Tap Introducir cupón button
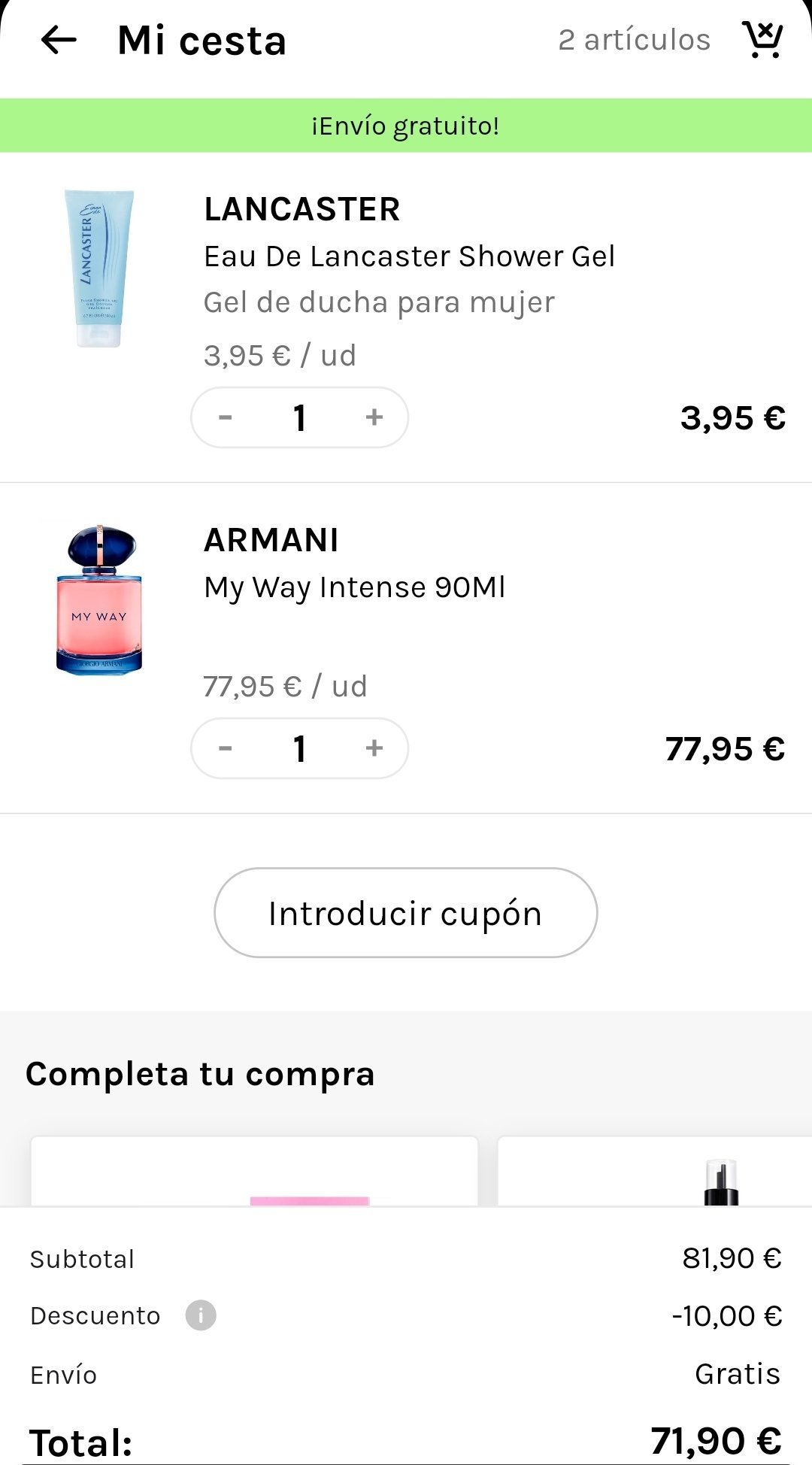 click(405, 913)
